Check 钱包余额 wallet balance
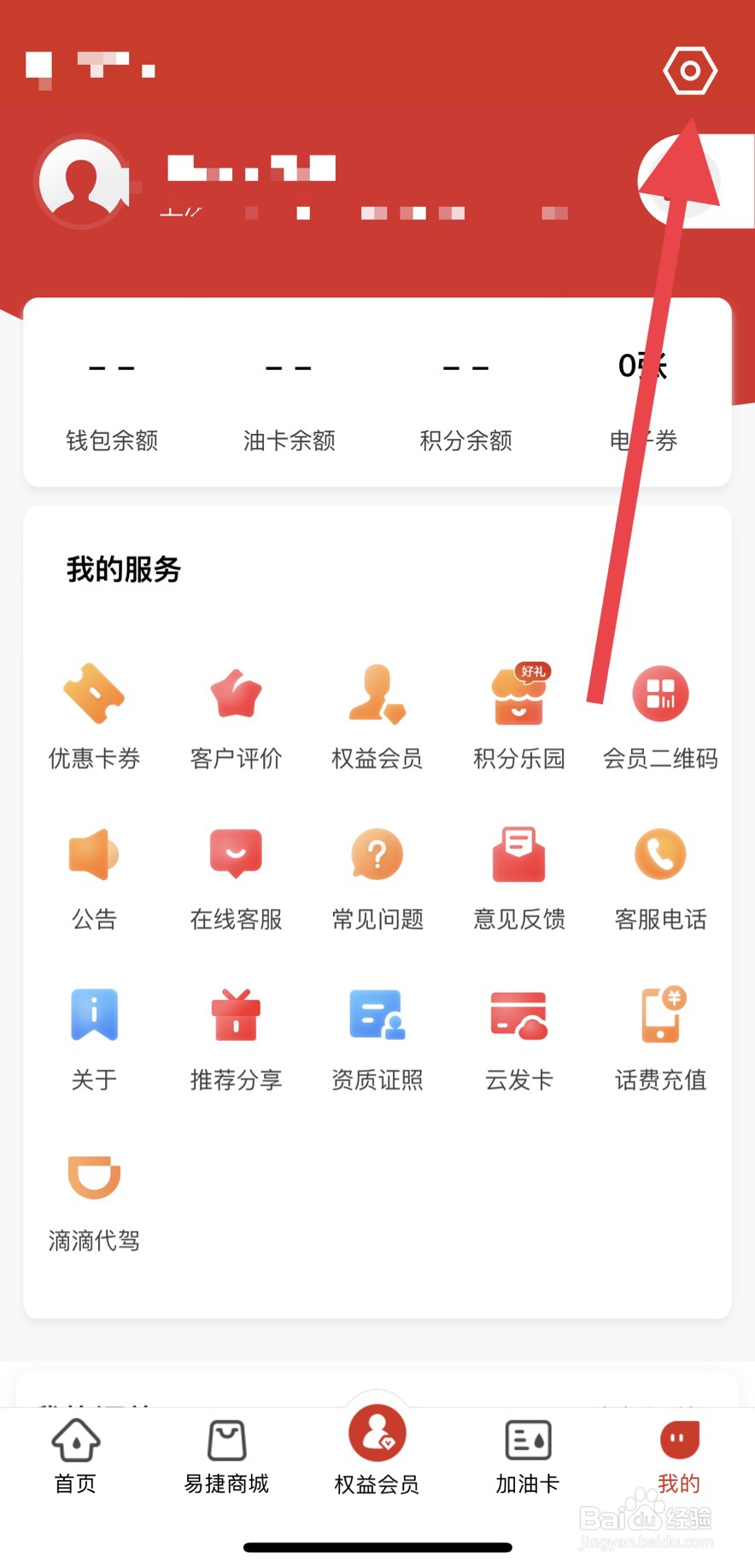The width and height of the screenshot is (755, 1568). pyautogui.click(x=111, y=402)
